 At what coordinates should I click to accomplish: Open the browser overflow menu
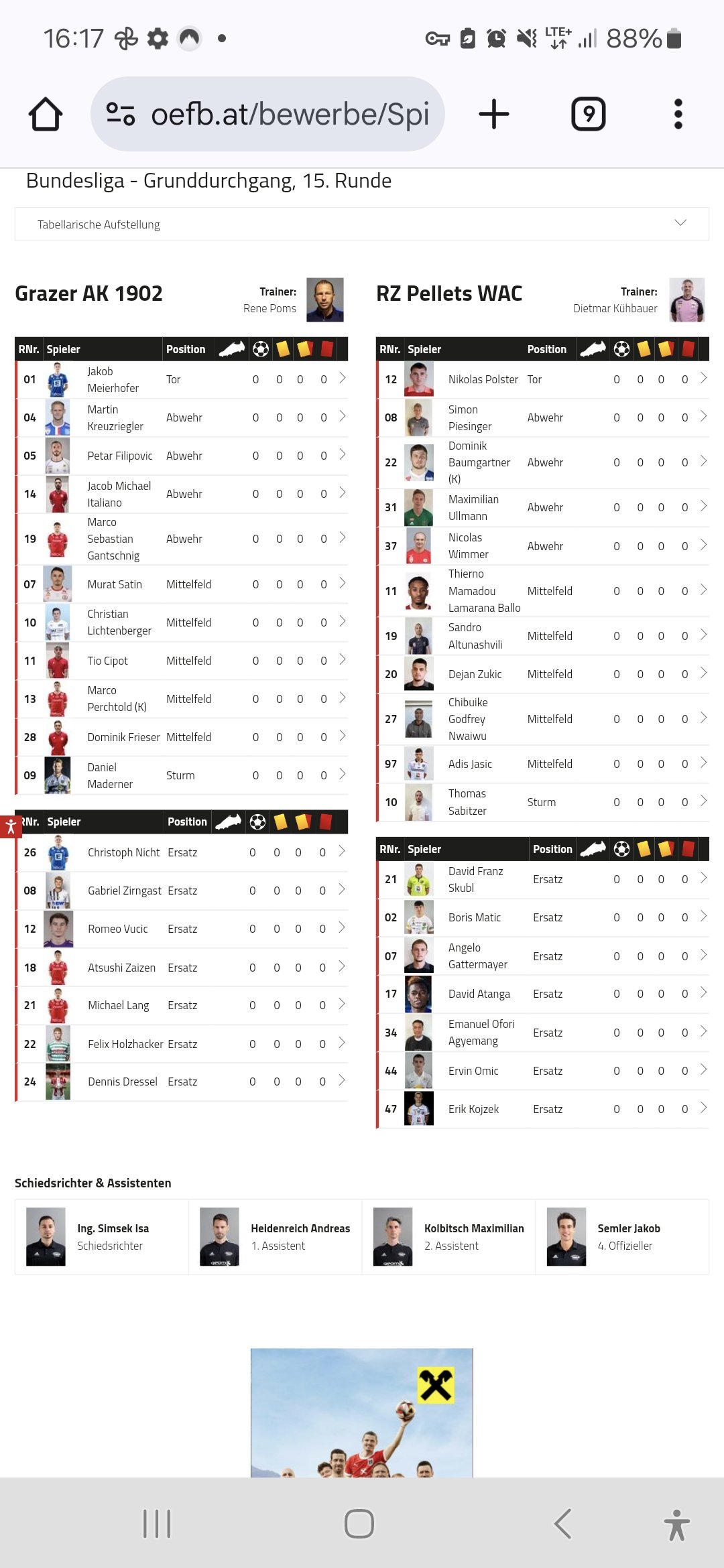pos(678,114)
